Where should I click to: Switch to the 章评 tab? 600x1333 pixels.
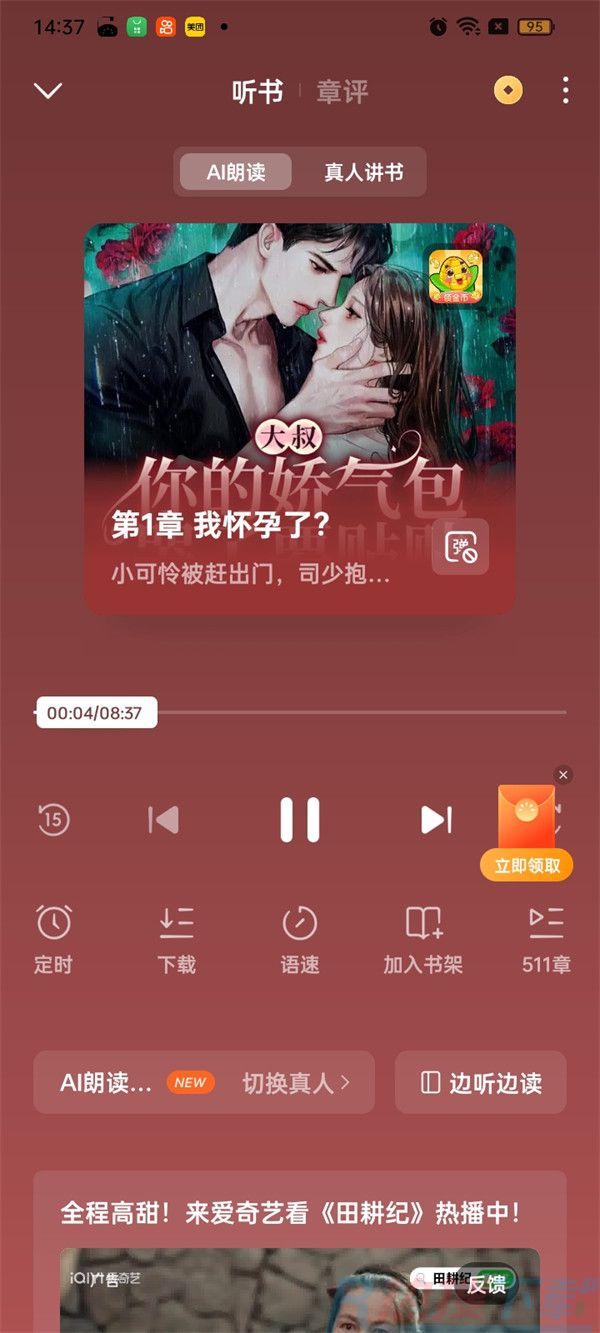342,92
